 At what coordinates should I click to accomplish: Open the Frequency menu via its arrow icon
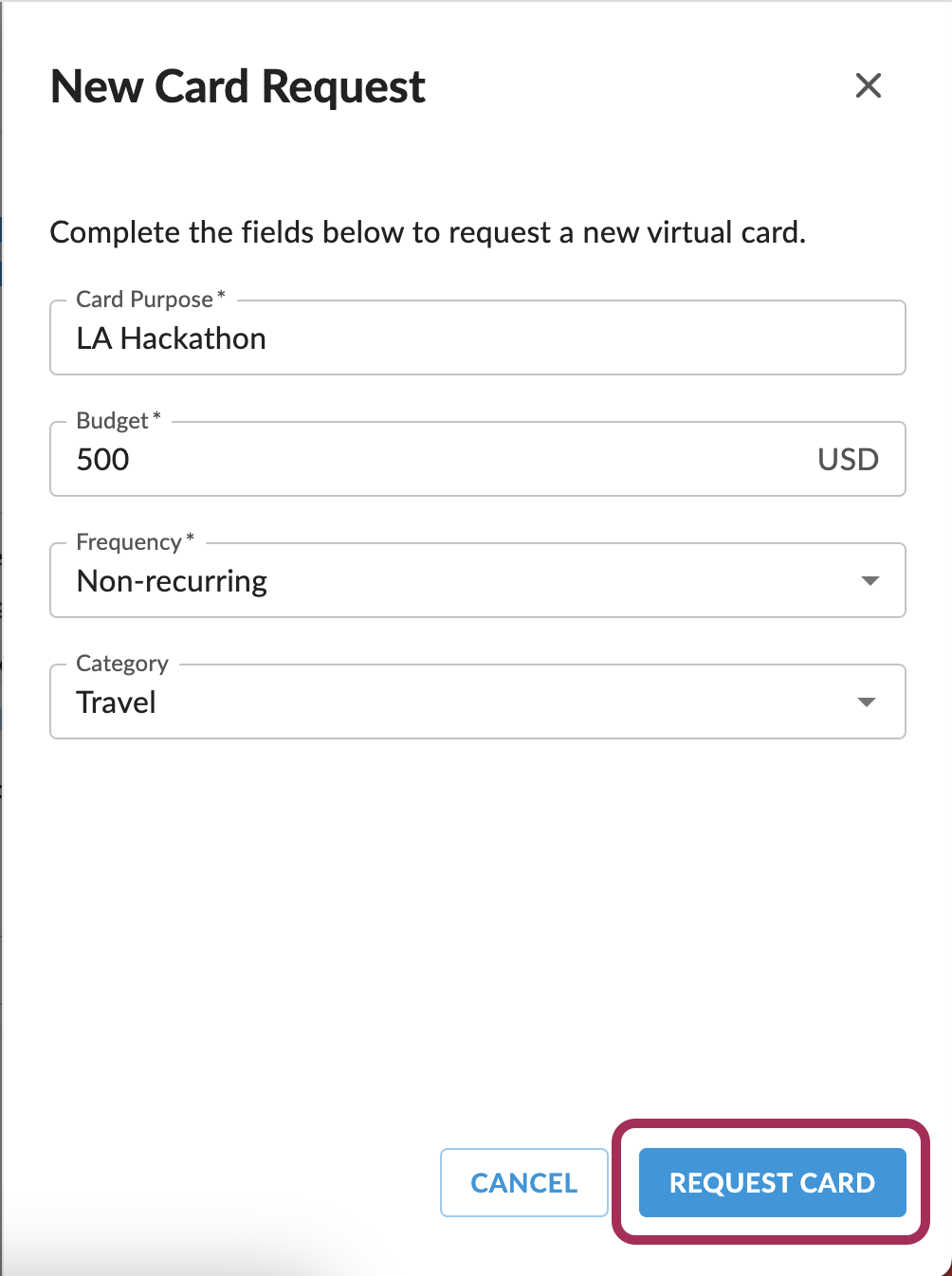coord(870,581)
